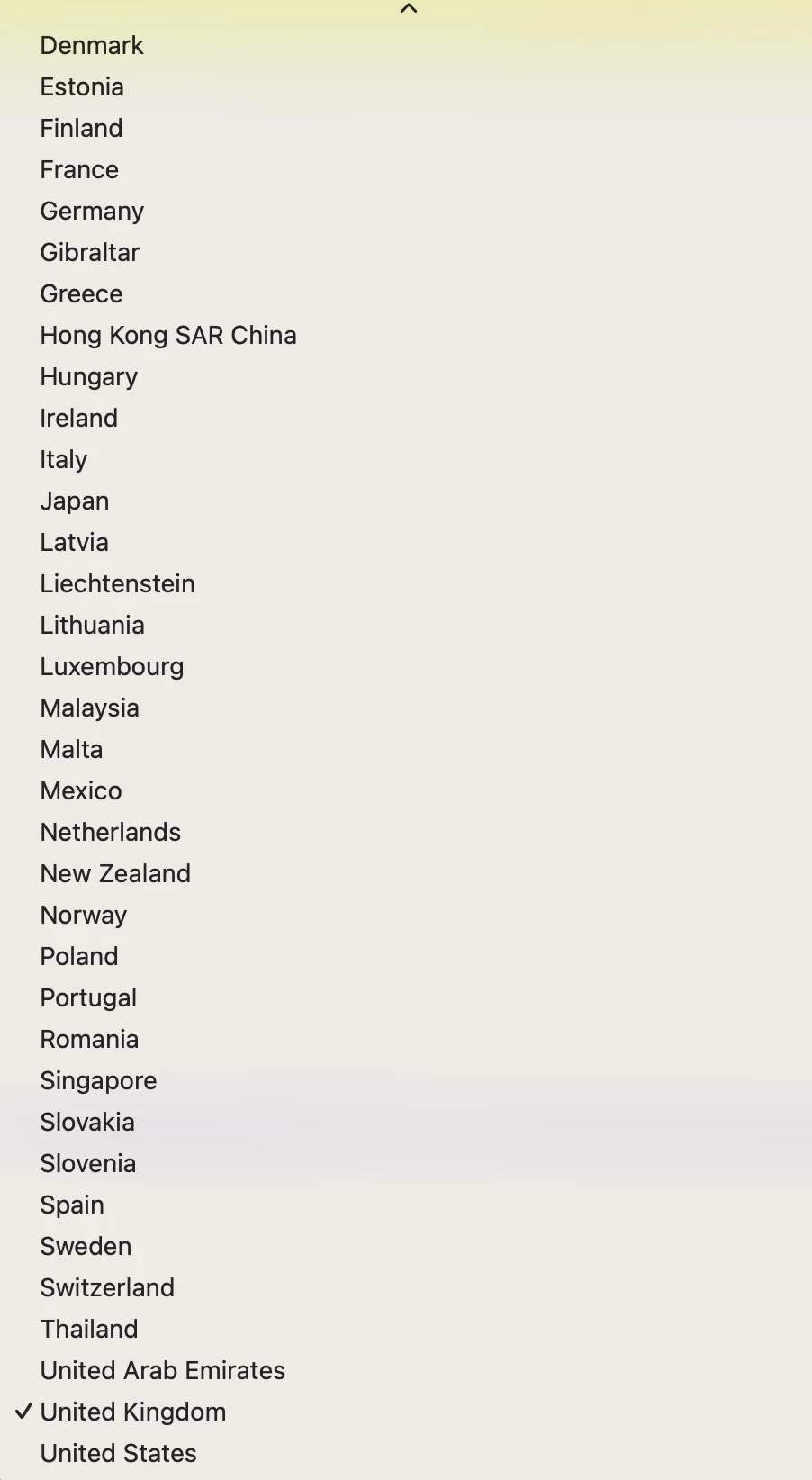This screenshot has height=1480, width=812.
Task: Choose the Singapore option
Action: click(x=406, y=1080)
